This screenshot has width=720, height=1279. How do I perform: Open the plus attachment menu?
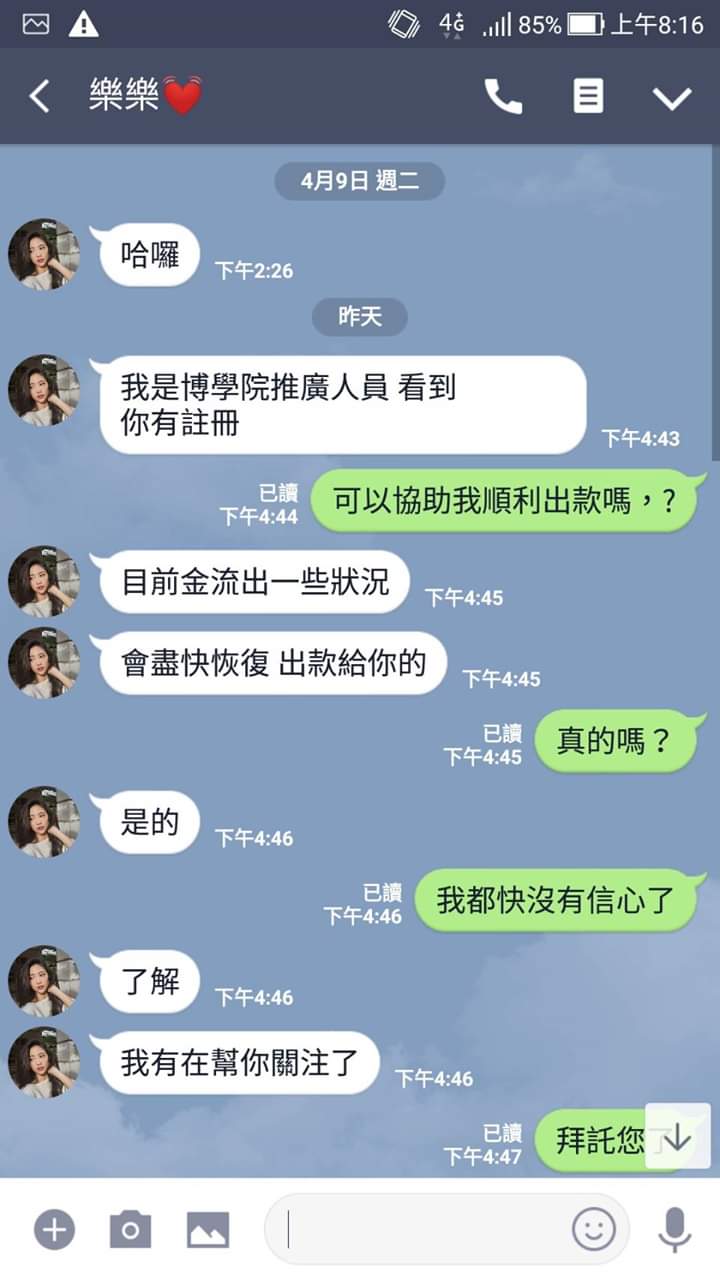pos(55,1229)
